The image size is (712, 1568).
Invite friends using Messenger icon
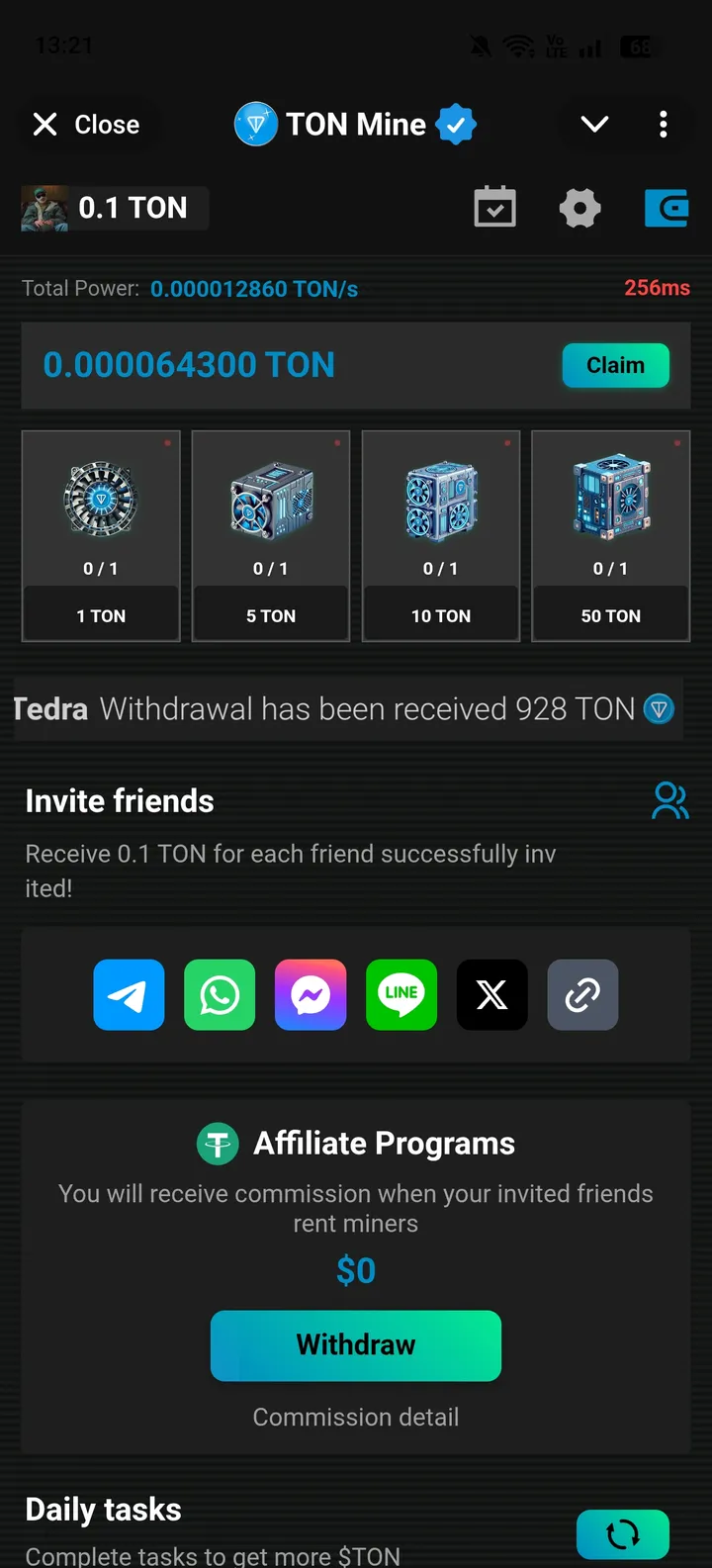(311, 995)
